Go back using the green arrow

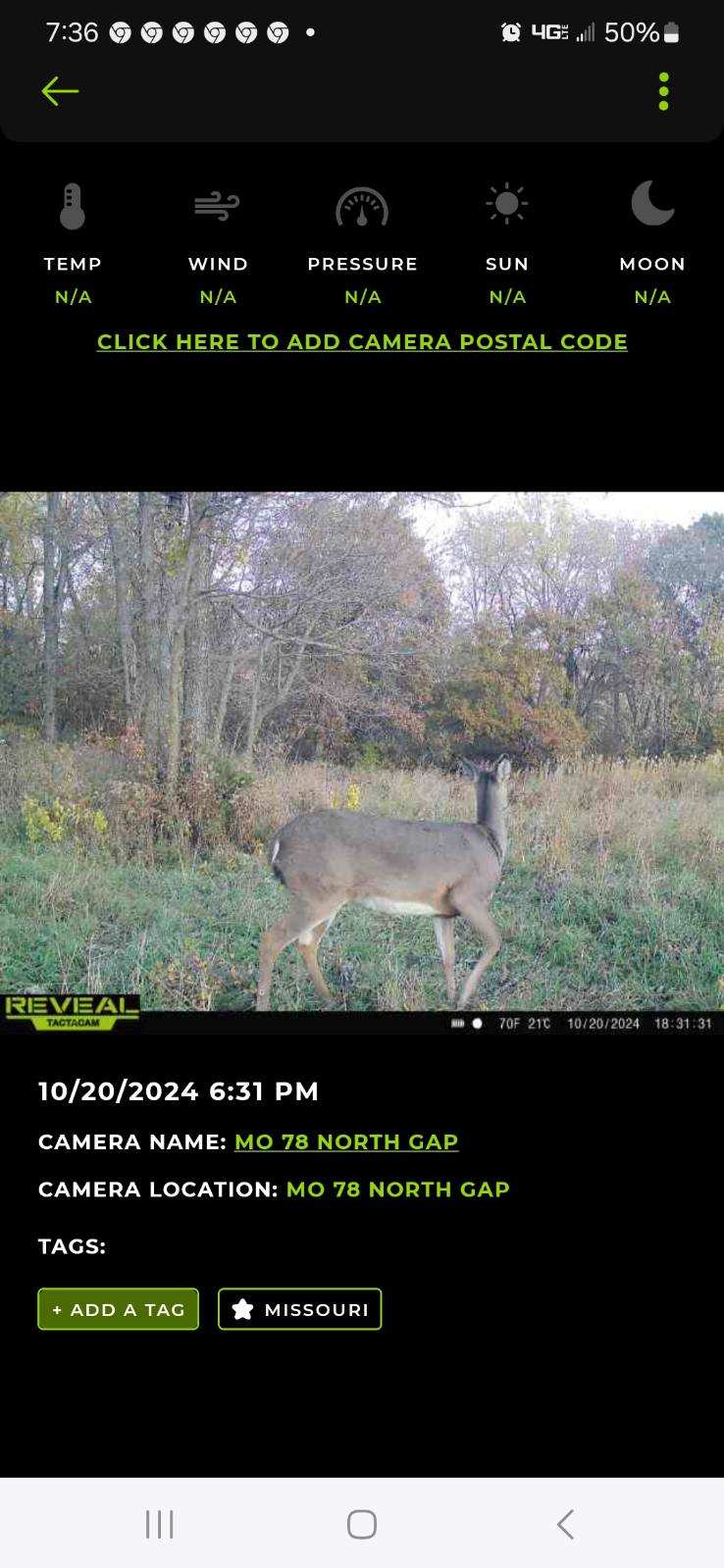pyautogui.click(x=60, y=91)
